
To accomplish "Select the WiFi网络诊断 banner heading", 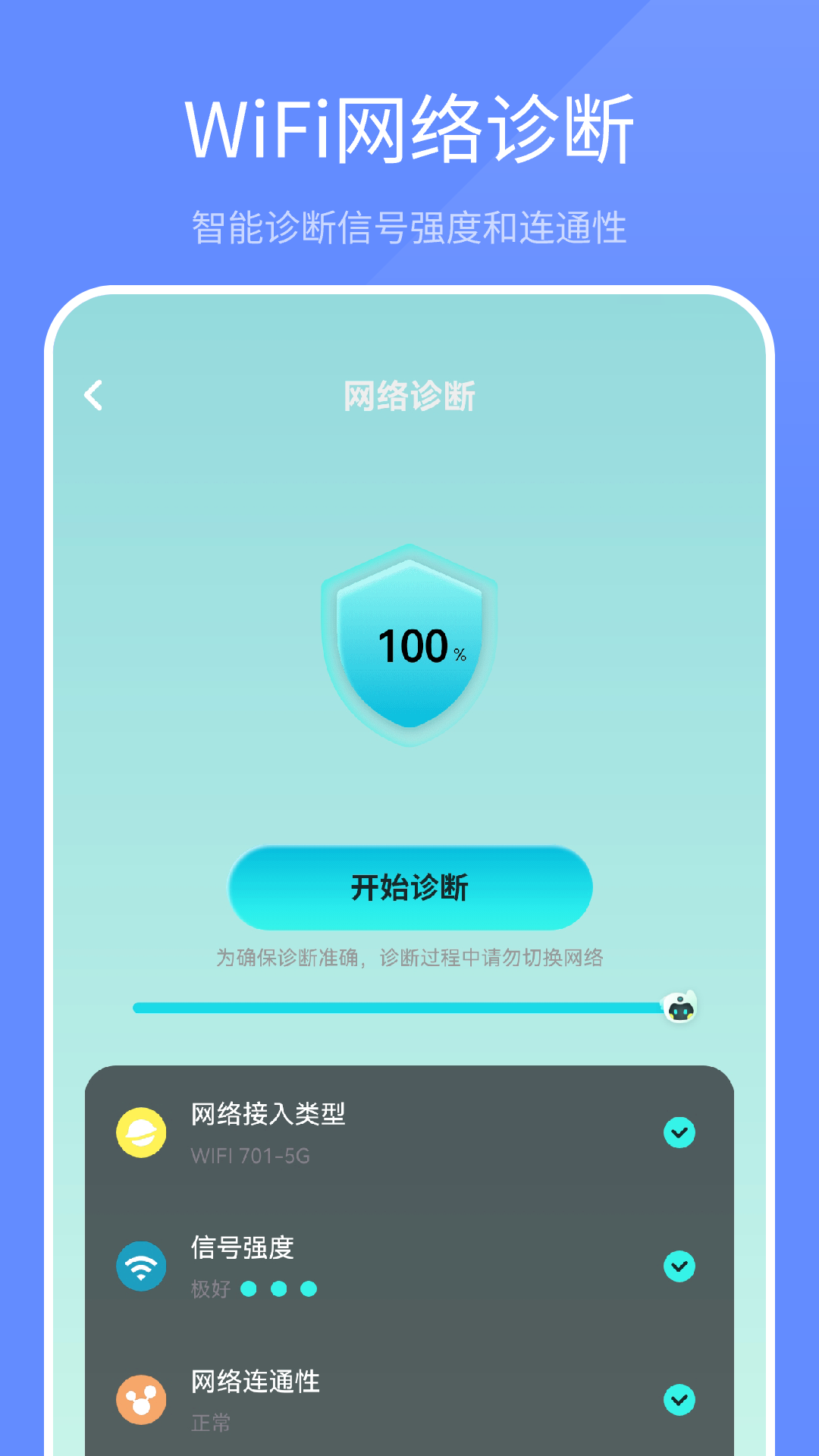I will point(409,129).
